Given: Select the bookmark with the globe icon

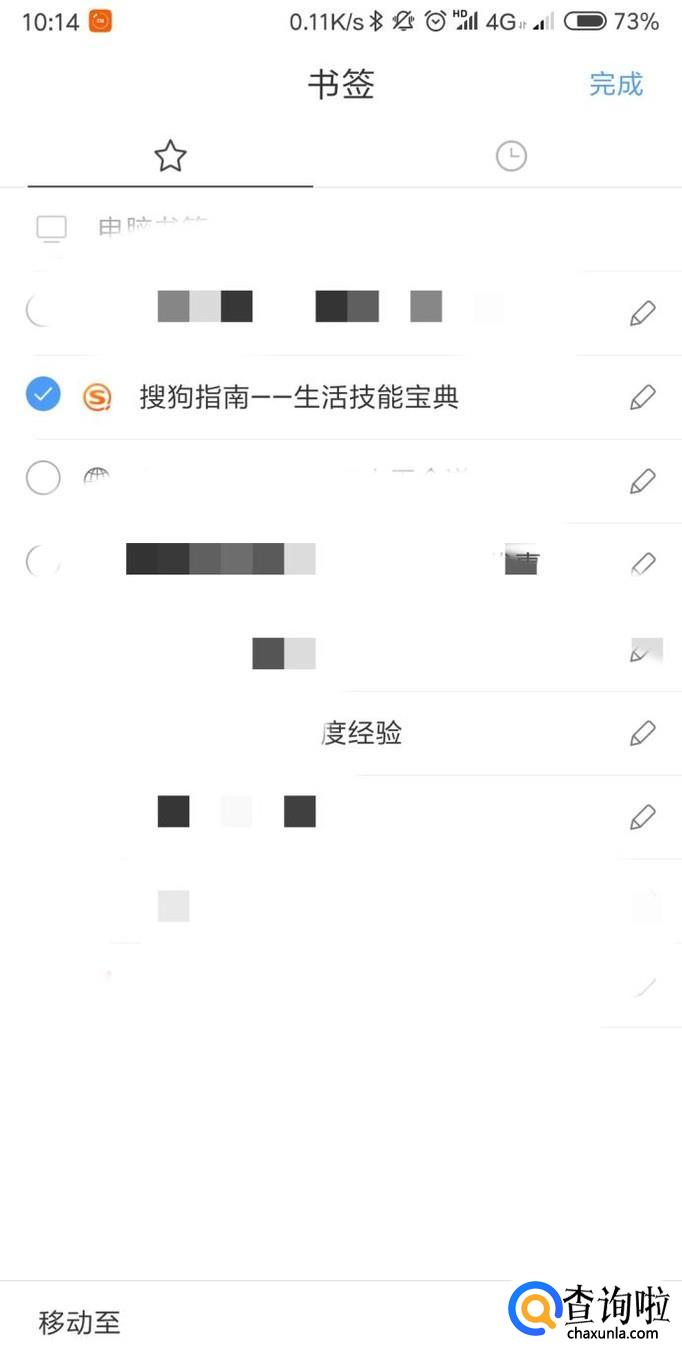Looking at the screenshot, I should 43,479.
